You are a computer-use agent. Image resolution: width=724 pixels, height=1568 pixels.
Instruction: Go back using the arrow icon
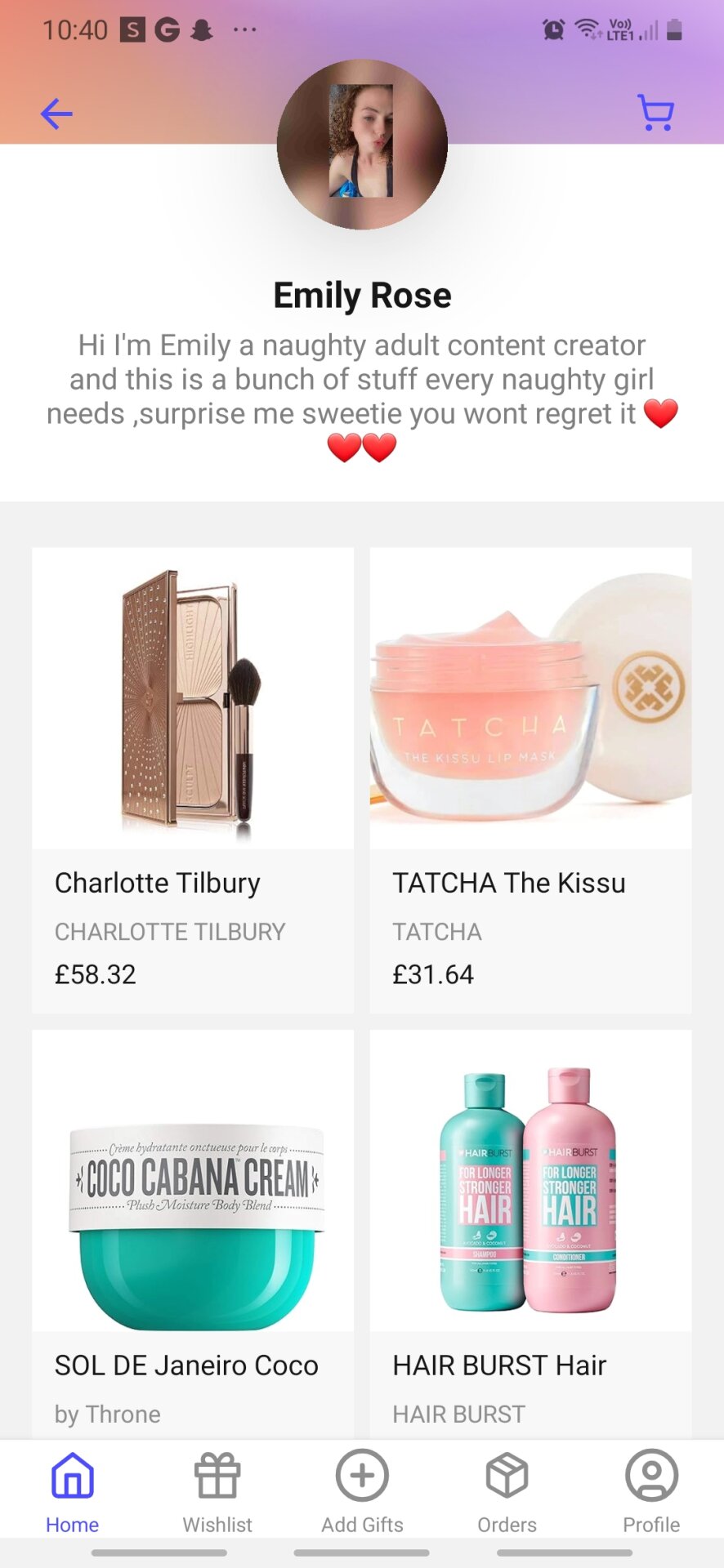(56, 114)
